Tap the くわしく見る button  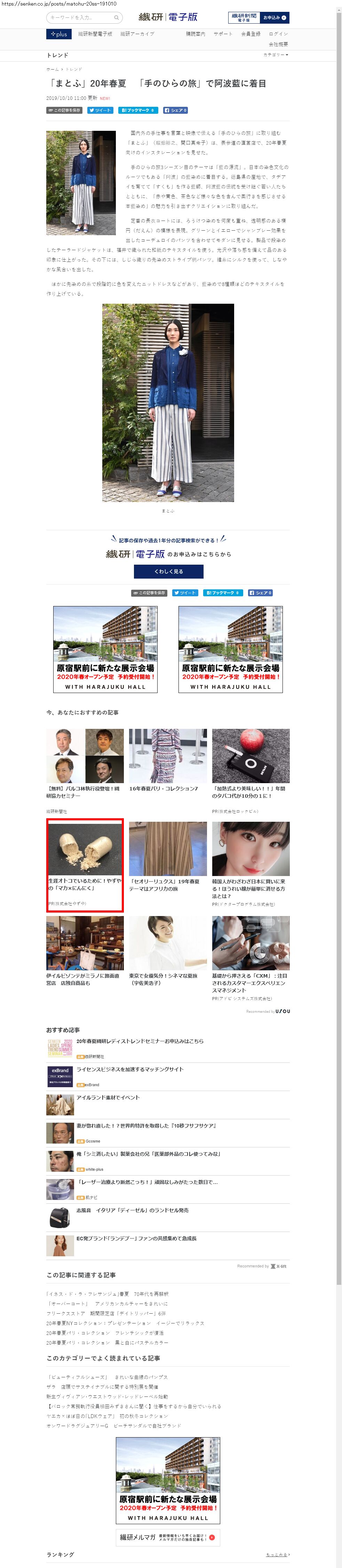pos(169,572)
